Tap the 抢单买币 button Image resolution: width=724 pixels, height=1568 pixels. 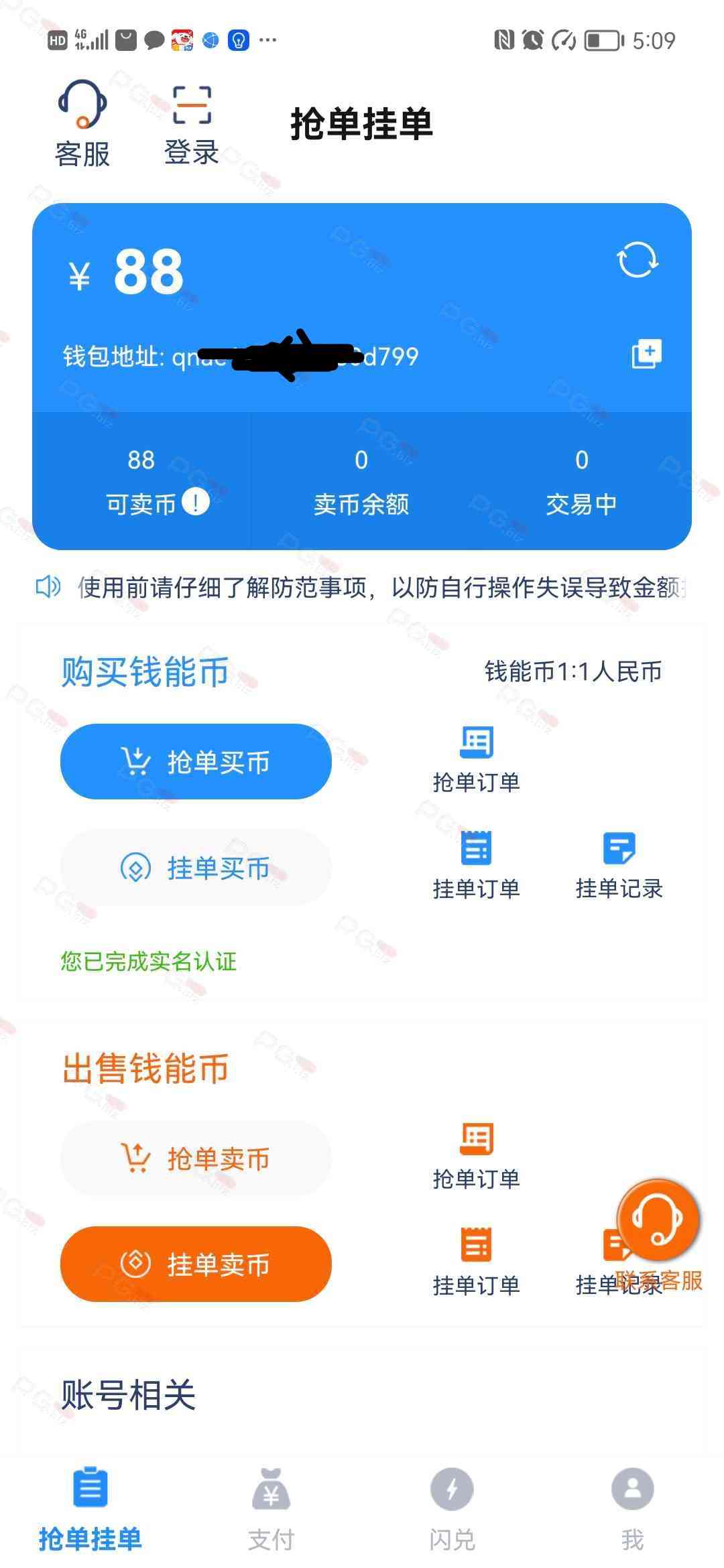(196, 761)
